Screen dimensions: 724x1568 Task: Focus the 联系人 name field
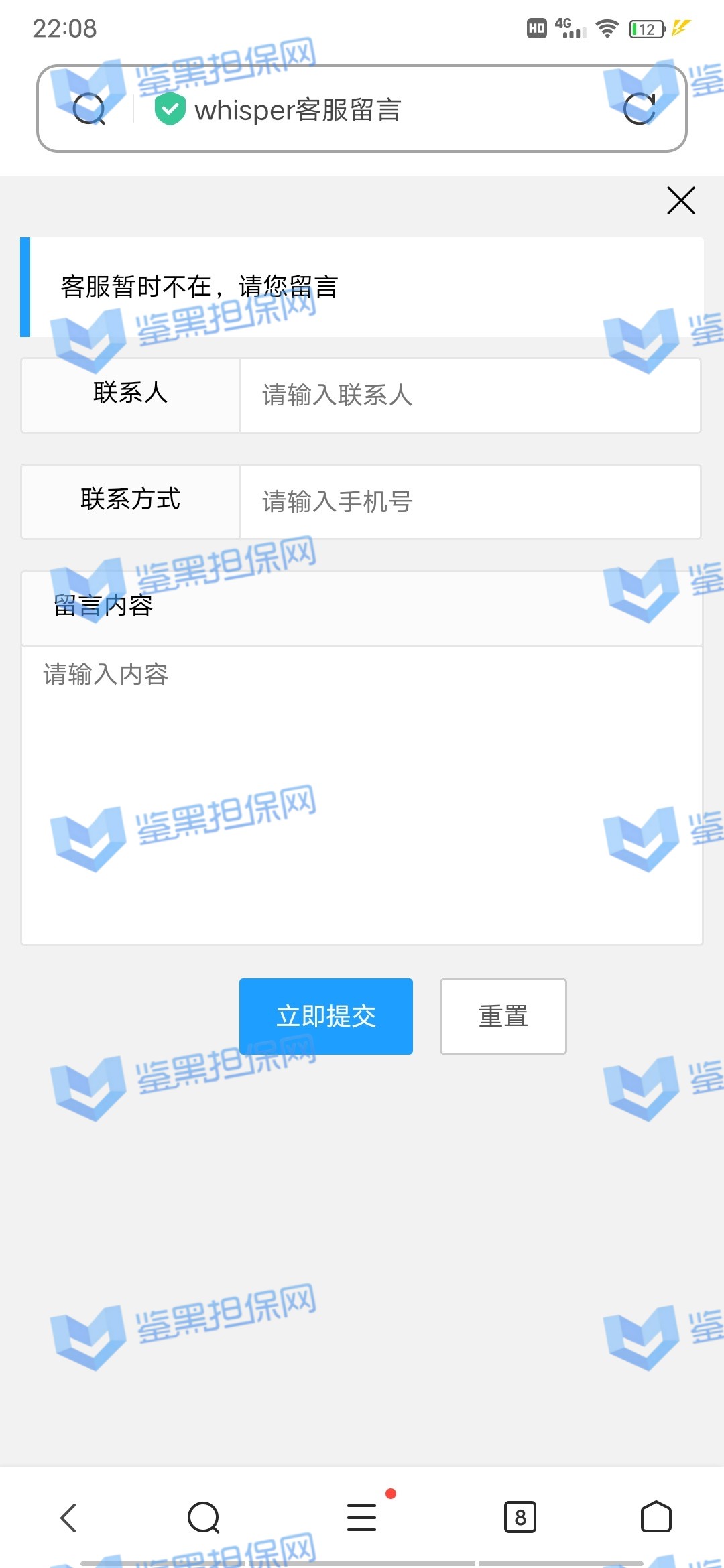tap(469, 395)
